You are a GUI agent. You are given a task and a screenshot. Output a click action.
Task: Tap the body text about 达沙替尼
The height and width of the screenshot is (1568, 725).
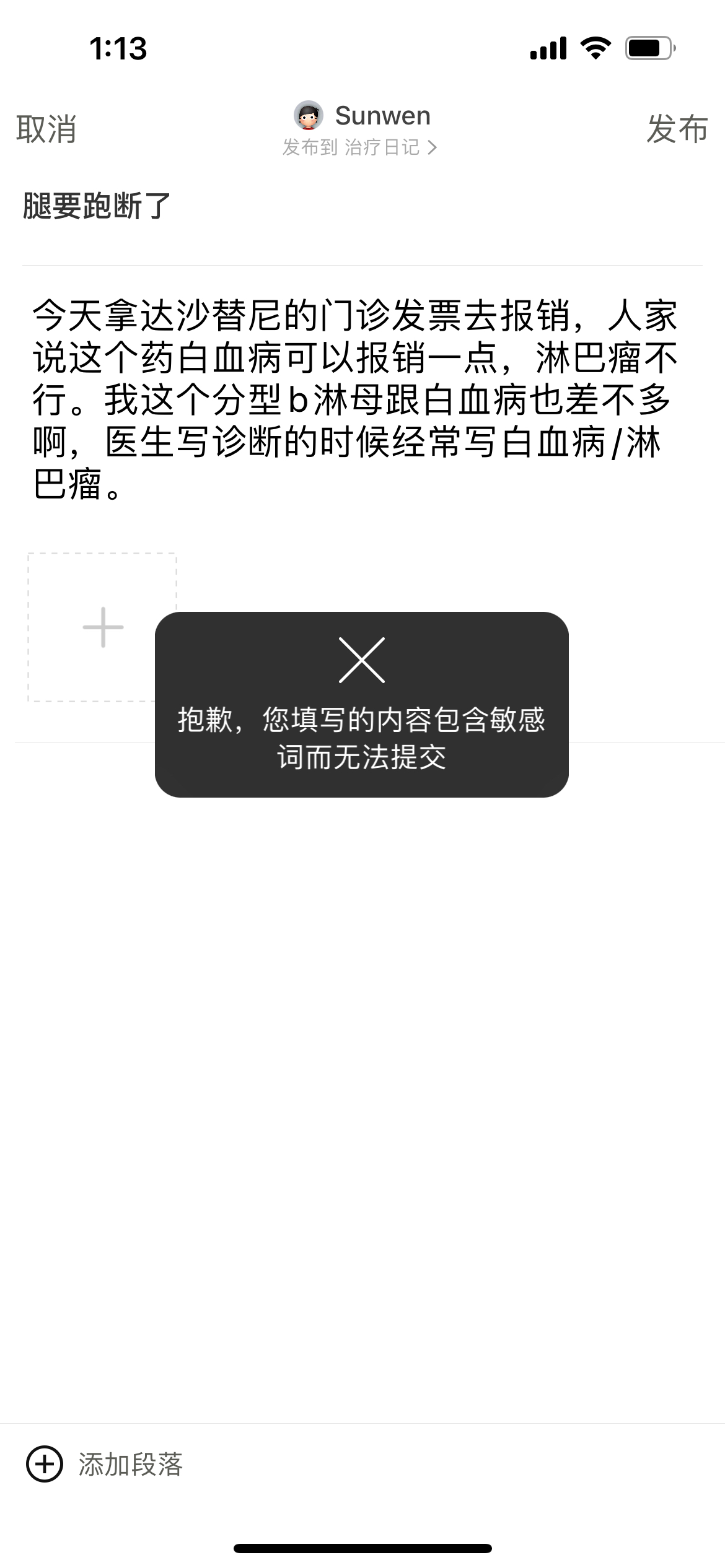coord(355,399)
